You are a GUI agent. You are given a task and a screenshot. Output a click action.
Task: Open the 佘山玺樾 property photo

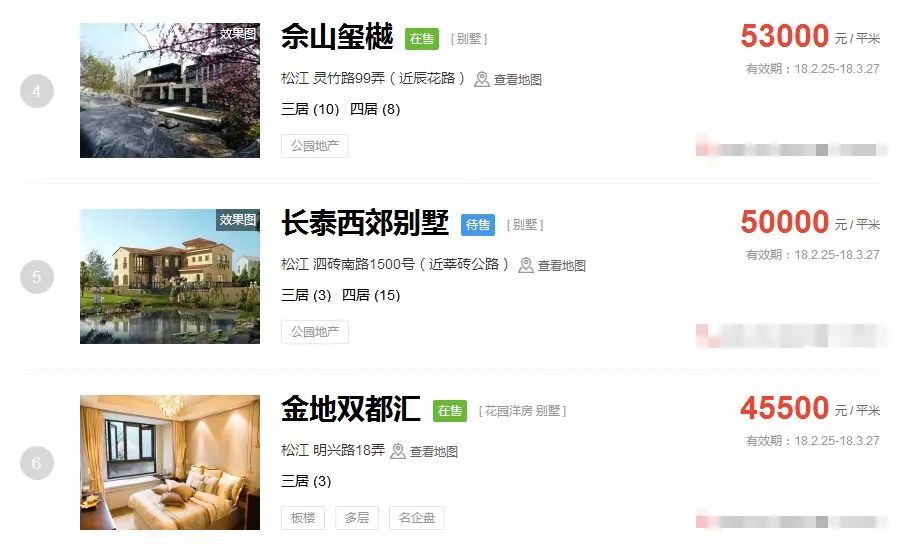tap(170, 90)
